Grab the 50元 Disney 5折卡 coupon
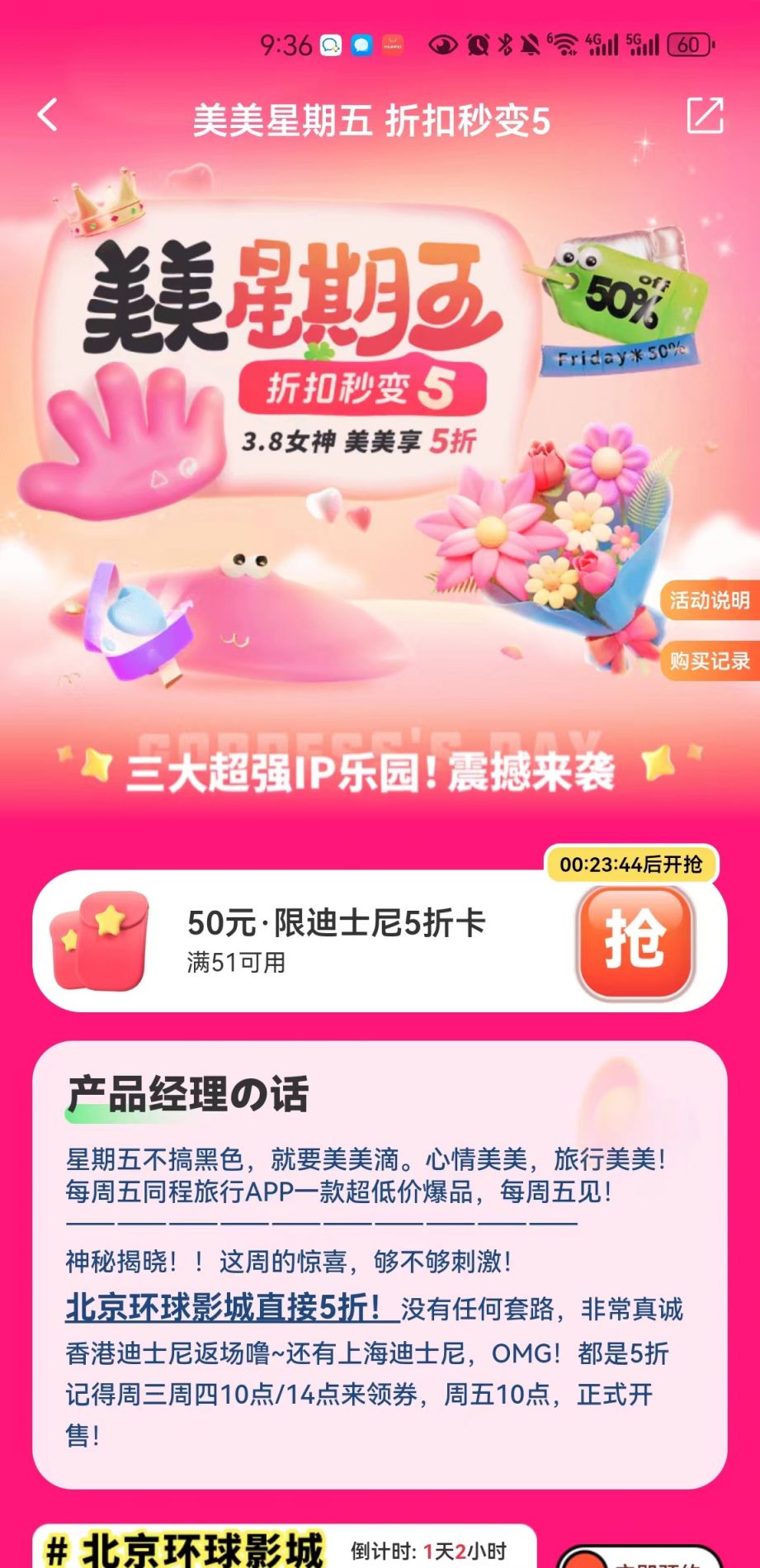Screen dimensions: 760x1568 (x=634, y=941)
